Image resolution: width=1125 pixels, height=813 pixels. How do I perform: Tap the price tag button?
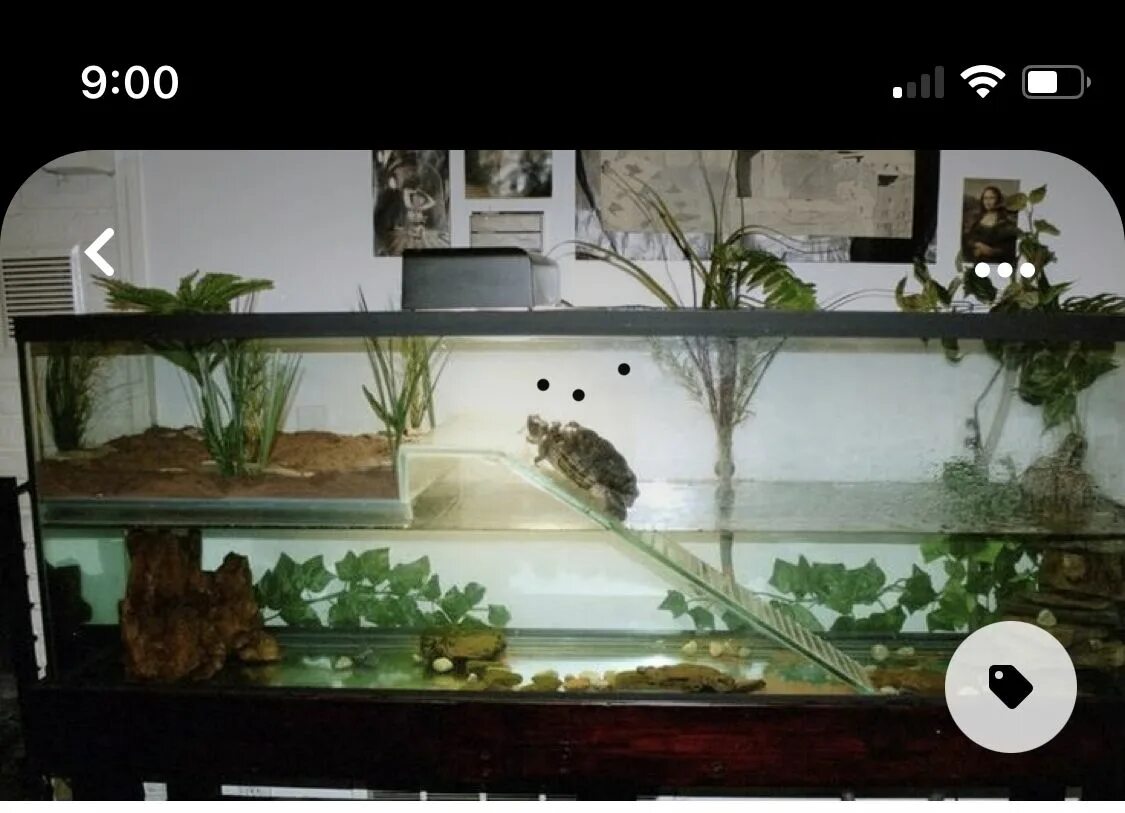click(x=1010, y=687)
